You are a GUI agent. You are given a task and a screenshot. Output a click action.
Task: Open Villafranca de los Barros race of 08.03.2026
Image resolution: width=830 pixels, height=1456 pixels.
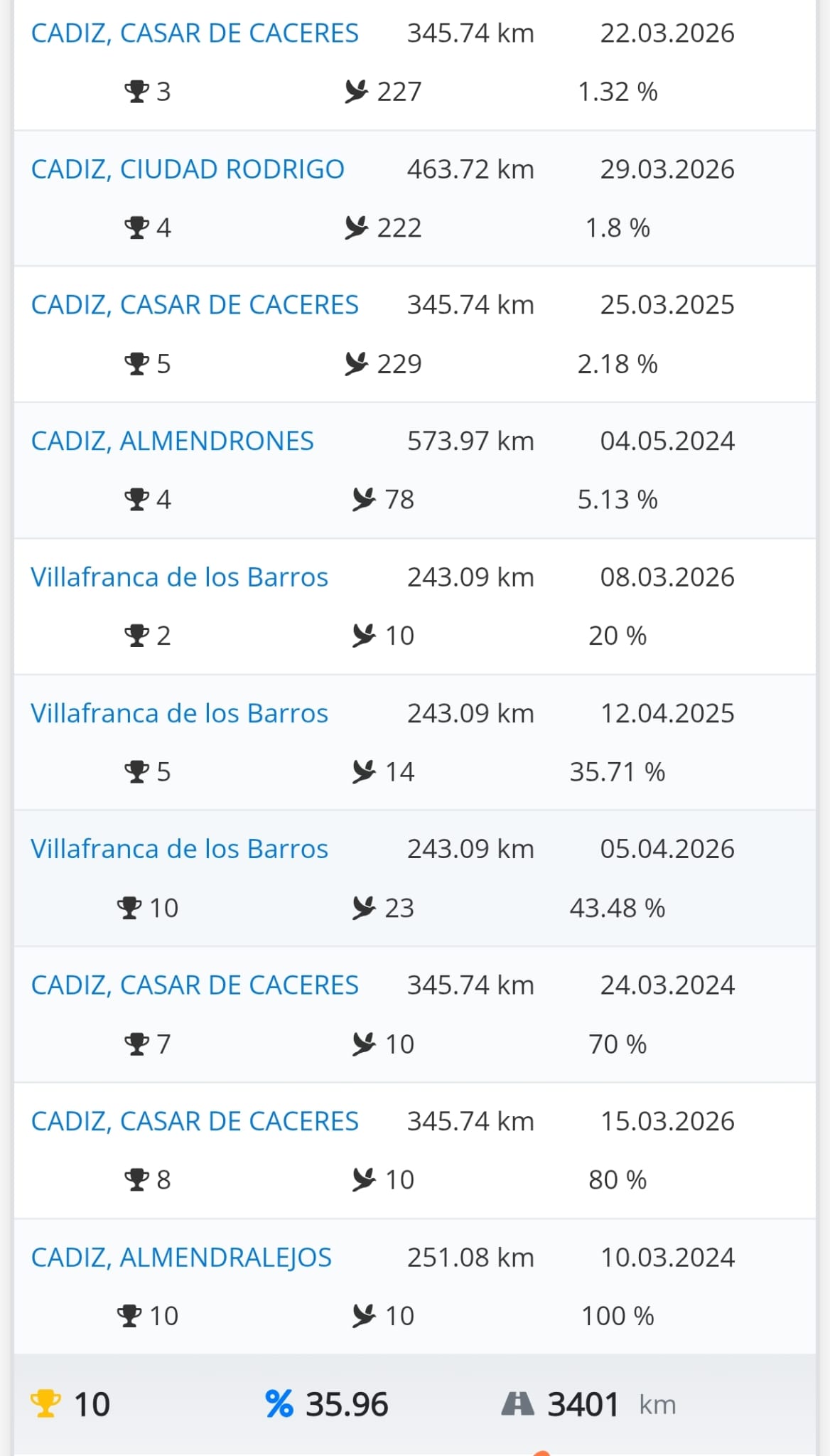[179, 577]
